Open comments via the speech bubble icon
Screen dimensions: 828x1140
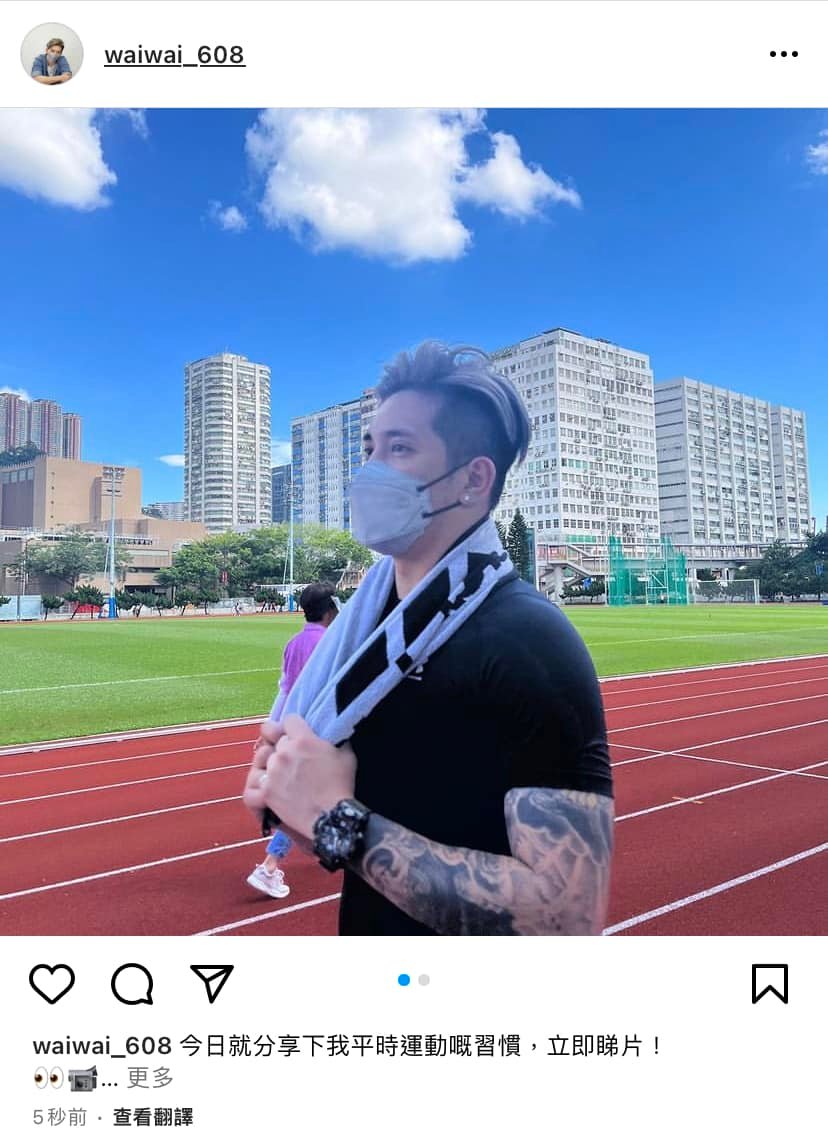pos(132,984)
